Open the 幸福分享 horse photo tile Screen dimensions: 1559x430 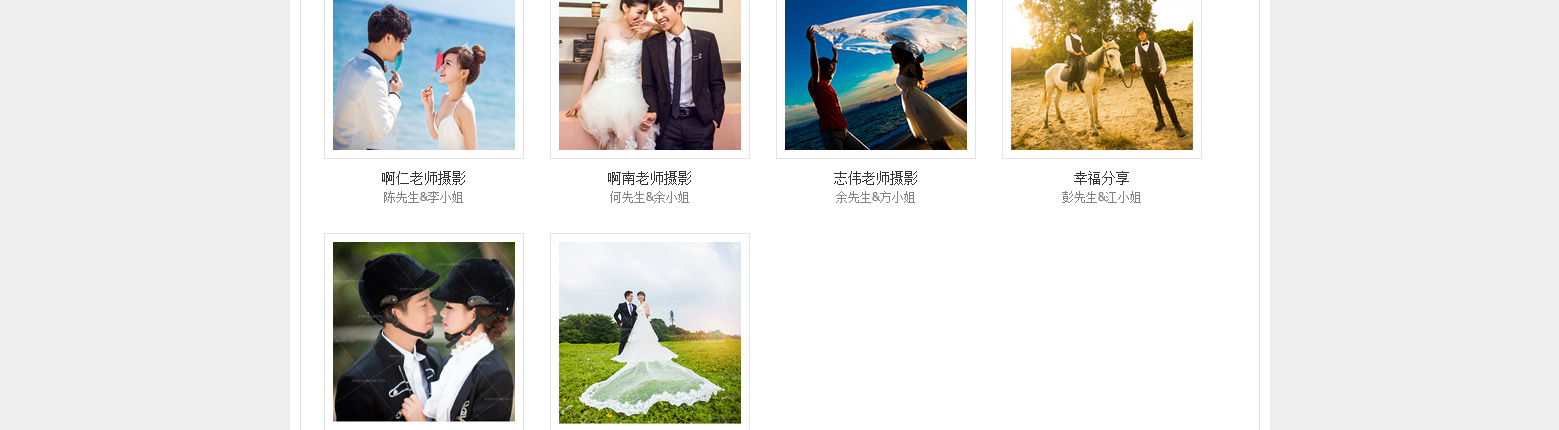[x=1102, y=75]
